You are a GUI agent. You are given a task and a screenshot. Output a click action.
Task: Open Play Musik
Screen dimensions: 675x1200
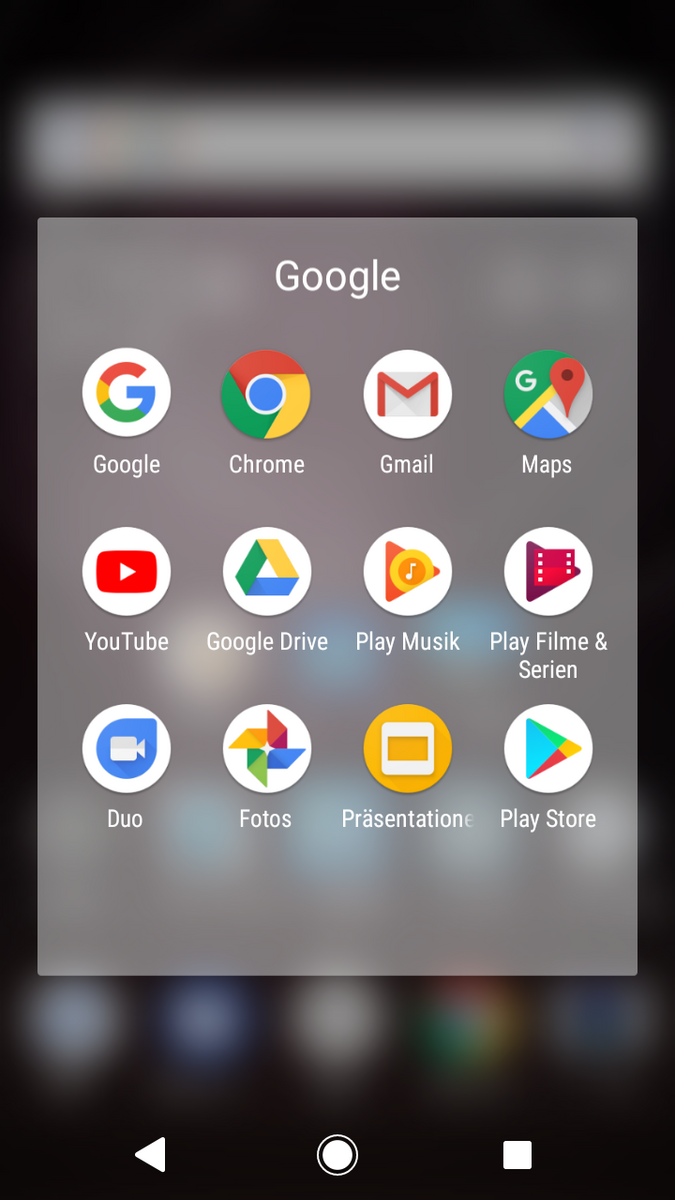click(x=407, y=571)
